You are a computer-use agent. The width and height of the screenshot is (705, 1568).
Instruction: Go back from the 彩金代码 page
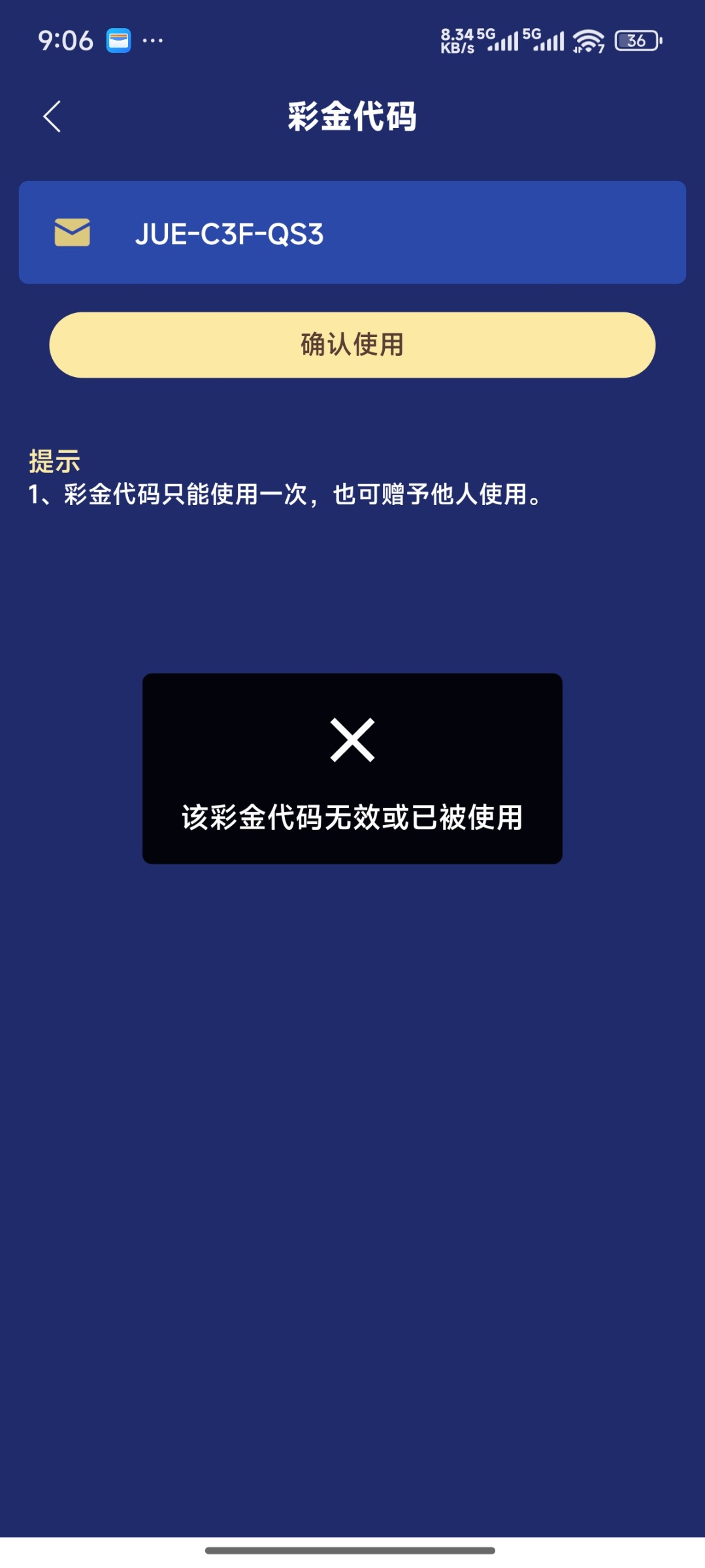[52, 116]
